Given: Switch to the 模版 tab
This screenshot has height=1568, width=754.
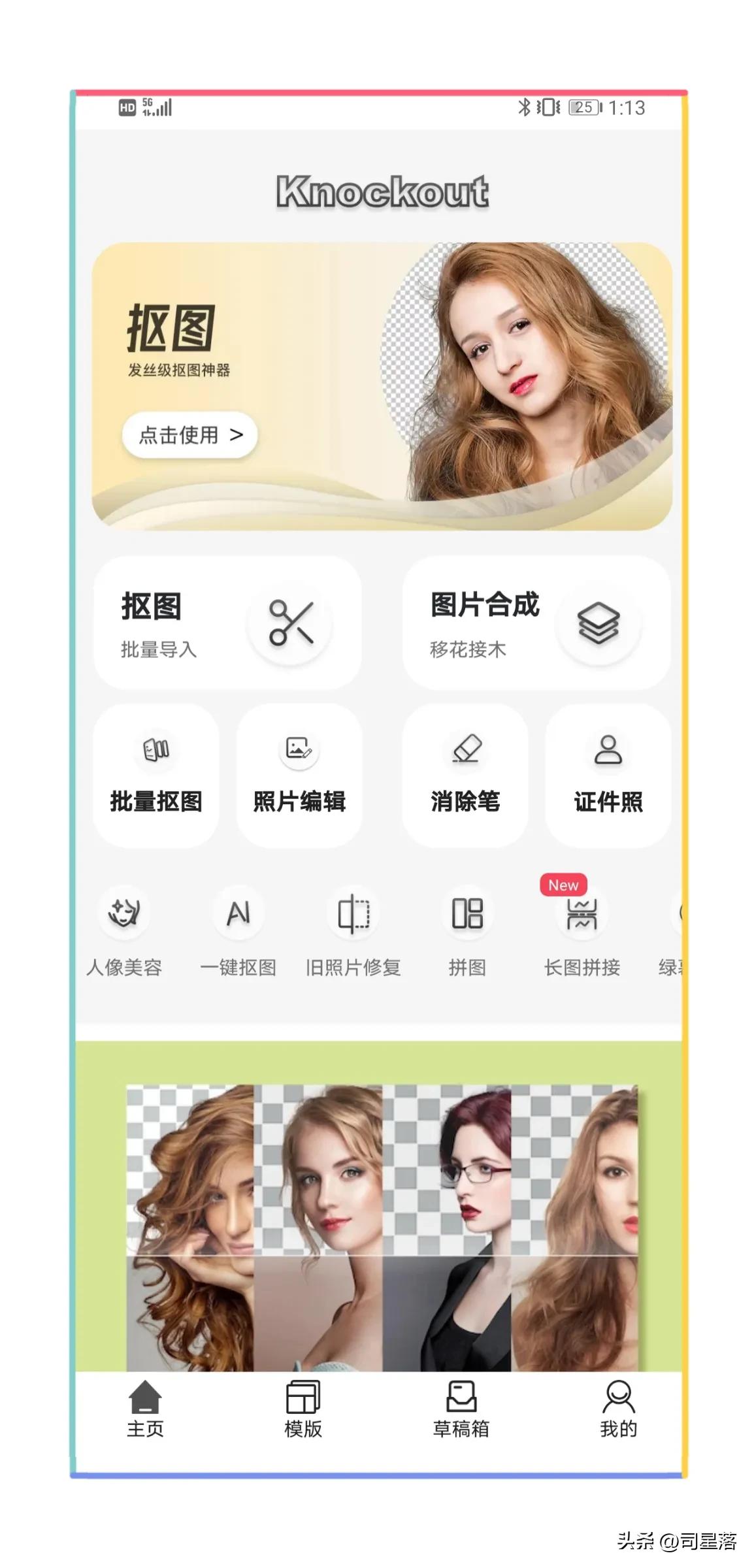Looking at the screenshot, I should [303, 1410].
